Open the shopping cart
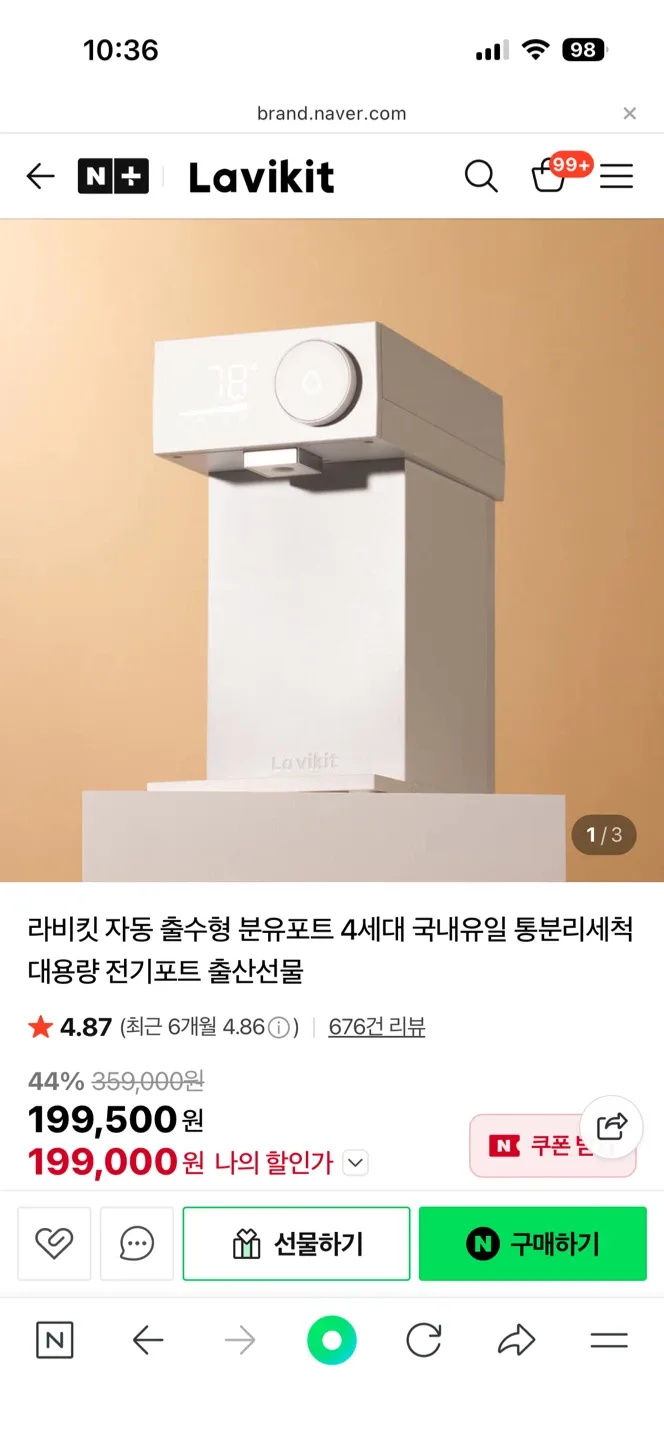The height and width of the screenshot is (1440, 664). pos(550,177)
